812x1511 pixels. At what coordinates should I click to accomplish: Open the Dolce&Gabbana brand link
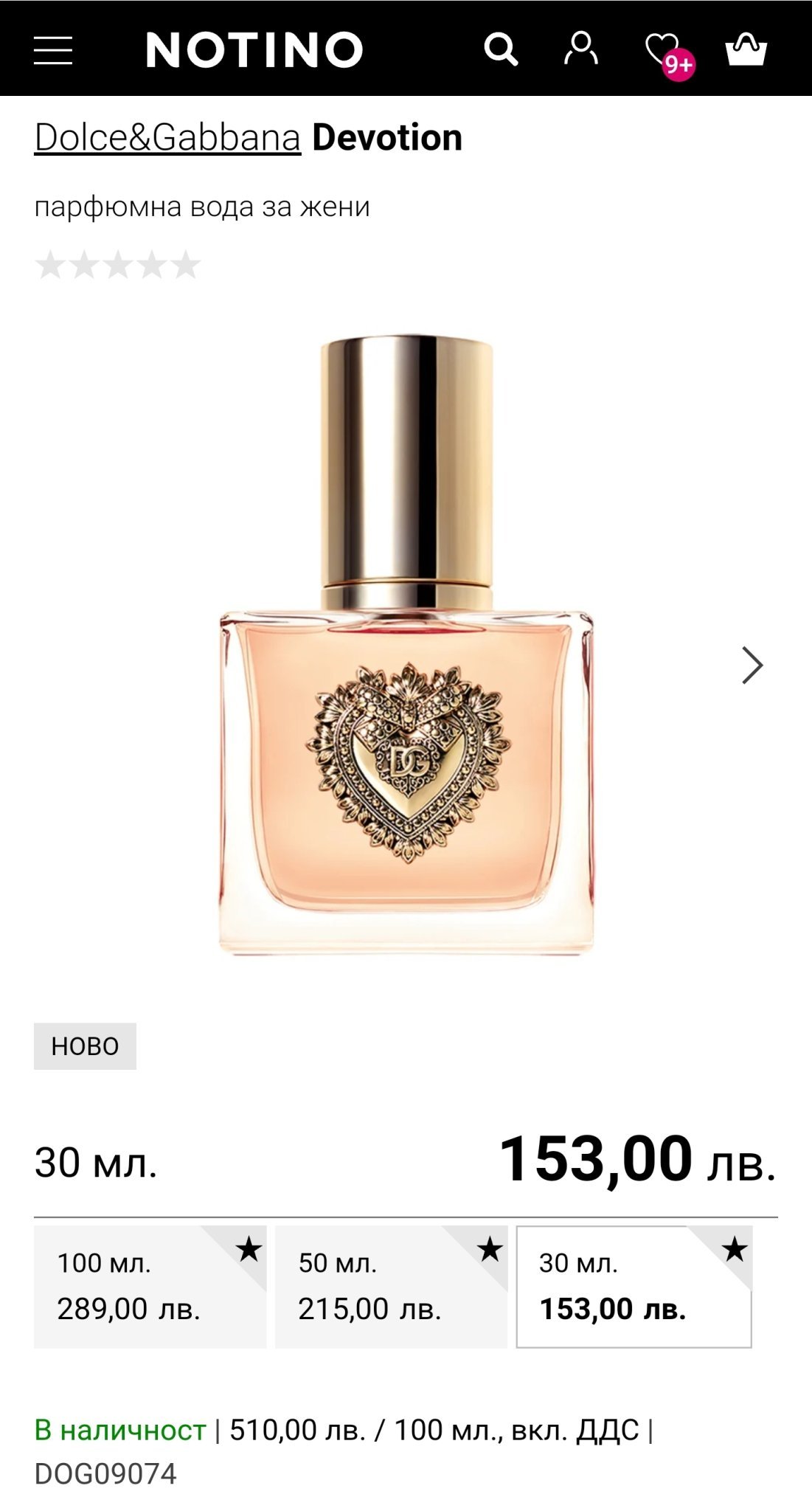[x=167, y=138]
